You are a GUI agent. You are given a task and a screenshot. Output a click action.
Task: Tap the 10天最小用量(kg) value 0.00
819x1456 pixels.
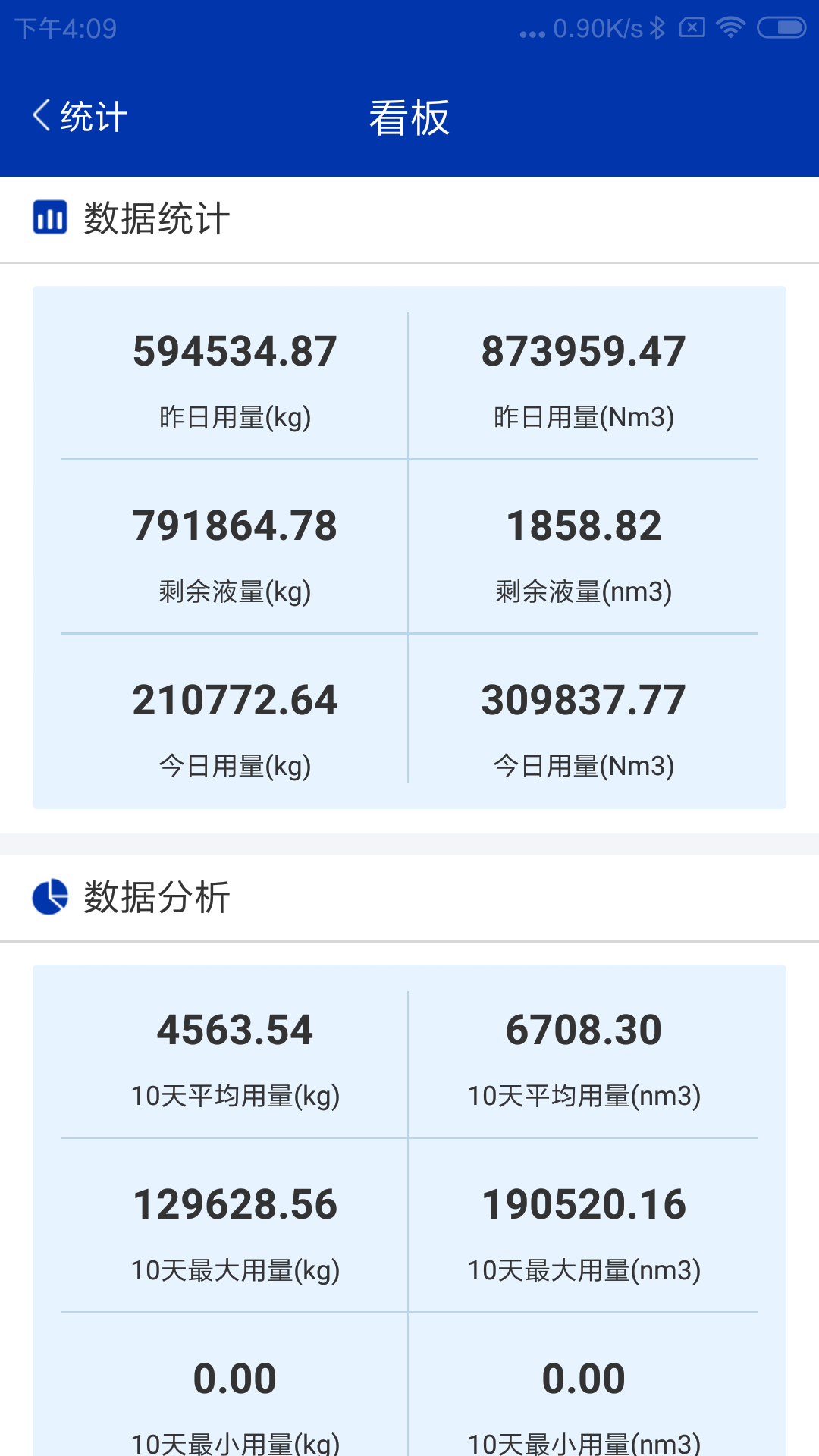(235, 1379)
